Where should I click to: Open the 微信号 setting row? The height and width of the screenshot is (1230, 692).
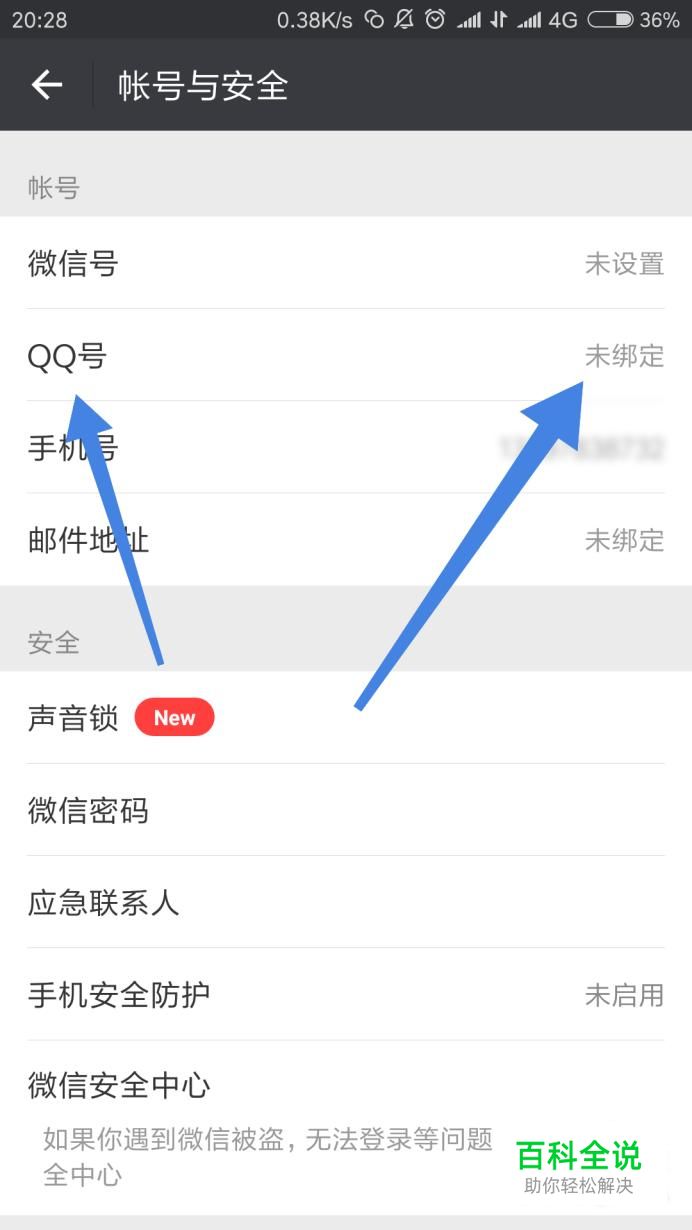coord(345,264)
